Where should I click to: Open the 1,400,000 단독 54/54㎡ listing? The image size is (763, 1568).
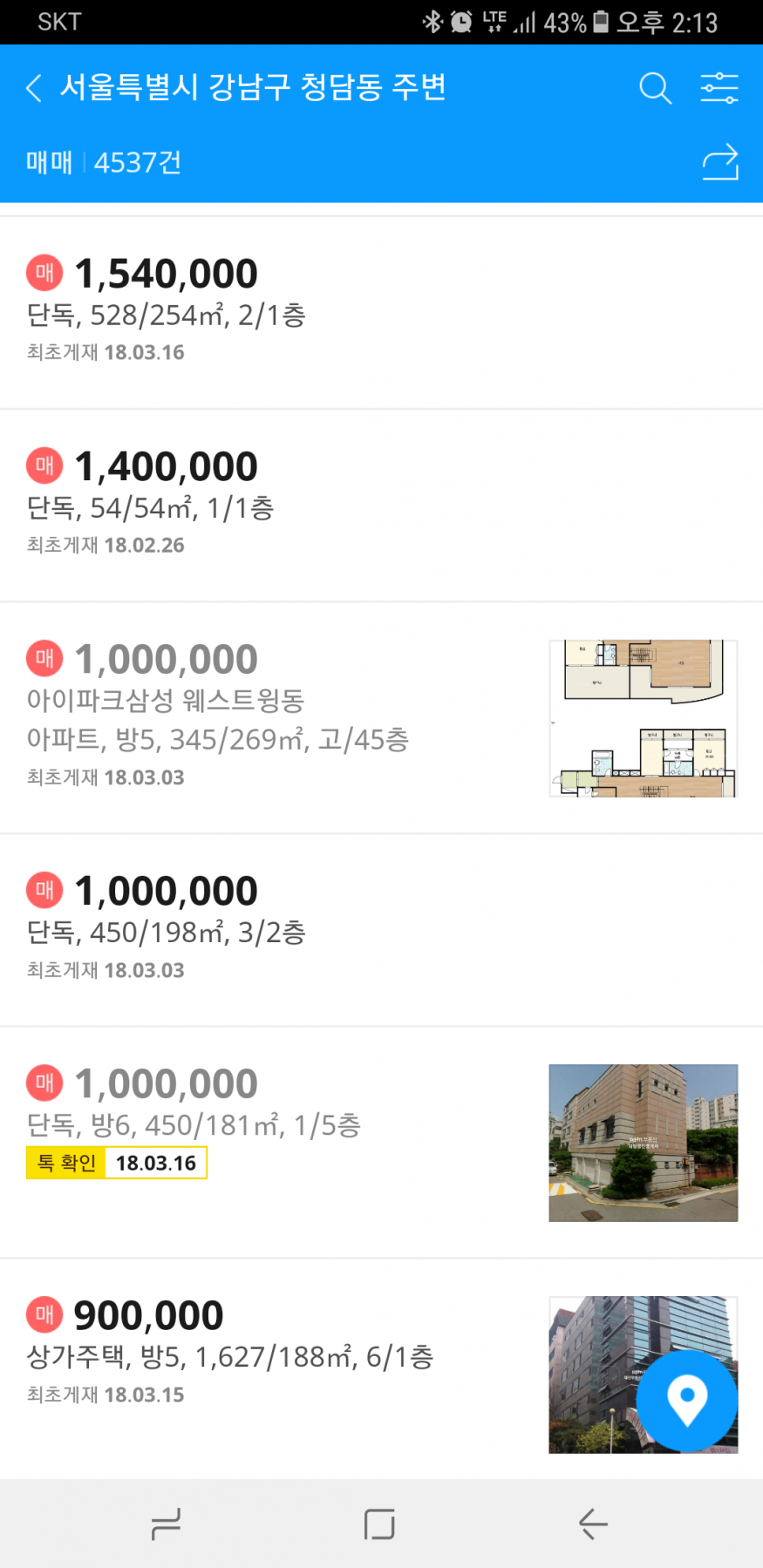click(x=262, y=504)
